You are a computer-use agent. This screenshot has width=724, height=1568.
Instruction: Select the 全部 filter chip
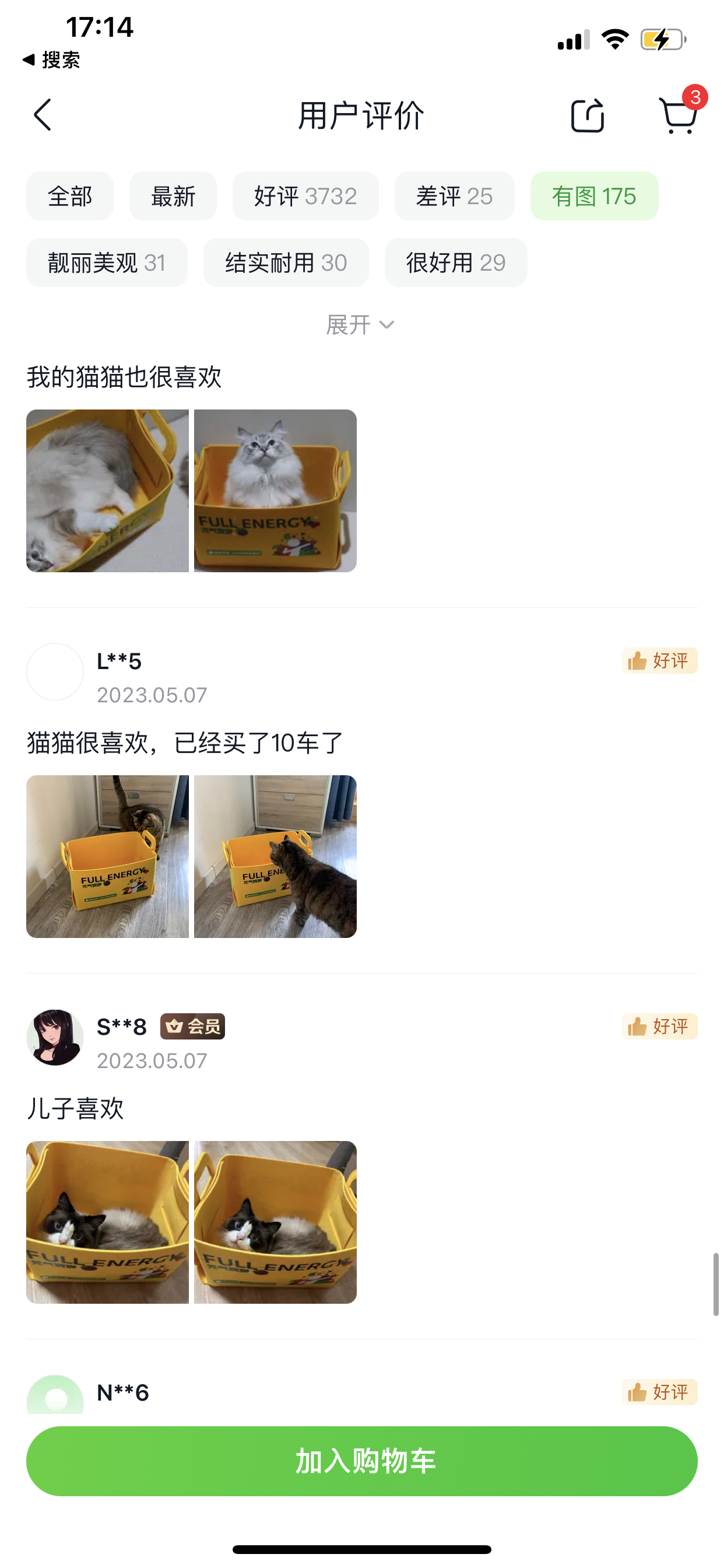pos(70,196)
